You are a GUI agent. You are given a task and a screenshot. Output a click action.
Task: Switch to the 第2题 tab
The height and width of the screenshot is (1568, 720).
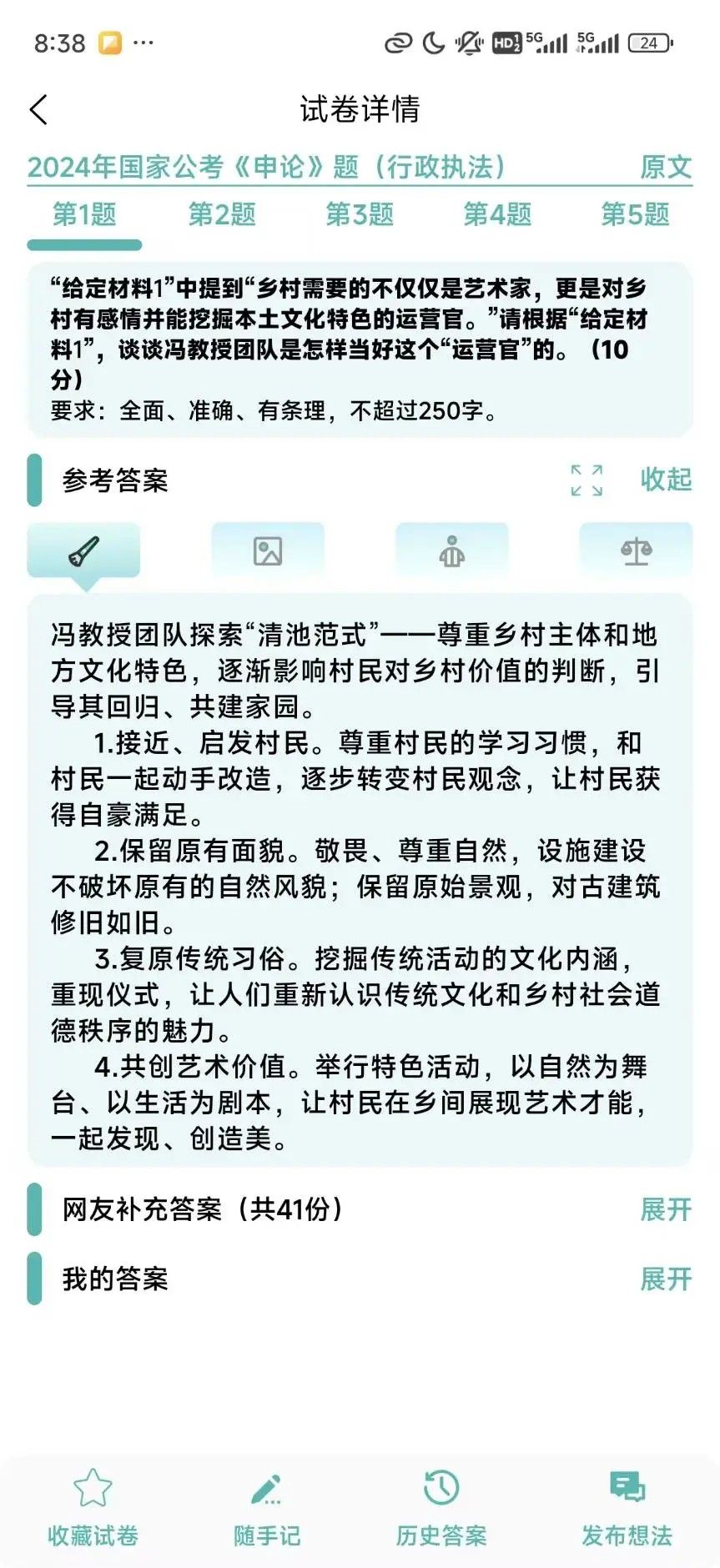coord(222,214)
